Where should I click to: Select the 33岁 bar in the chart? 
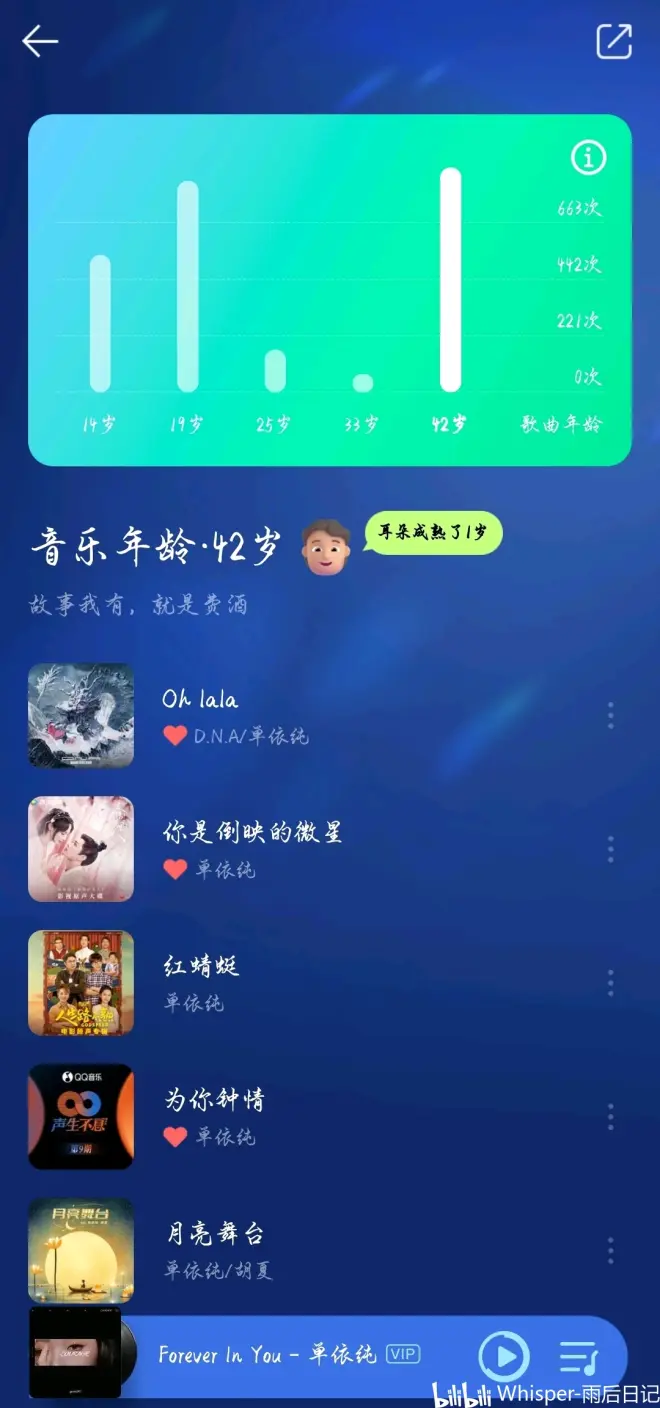click(362, 383)
